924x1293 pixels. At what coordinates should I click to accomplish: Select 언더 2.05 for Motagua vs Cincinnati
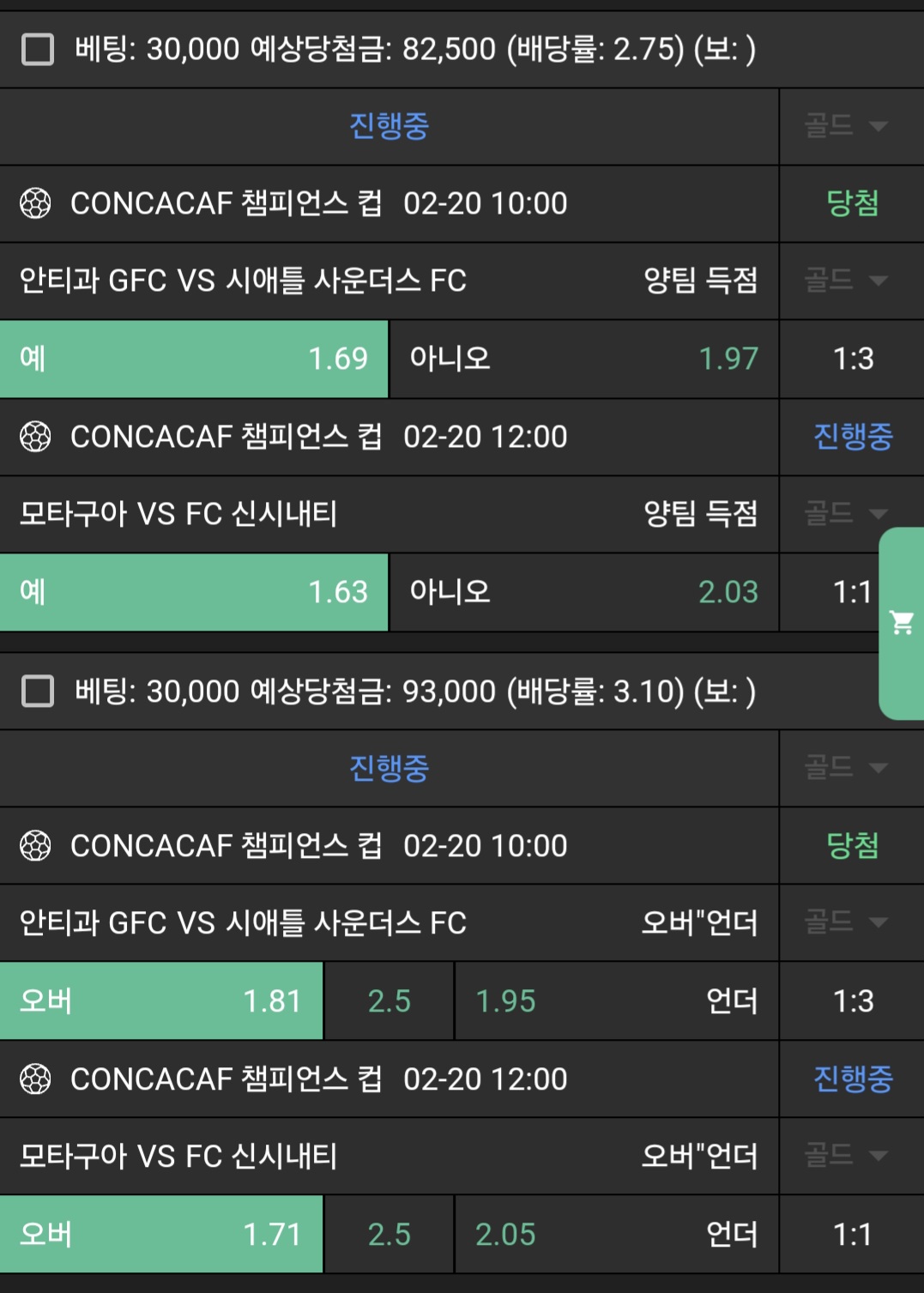pyautogui.click(x=616, y=1235)
